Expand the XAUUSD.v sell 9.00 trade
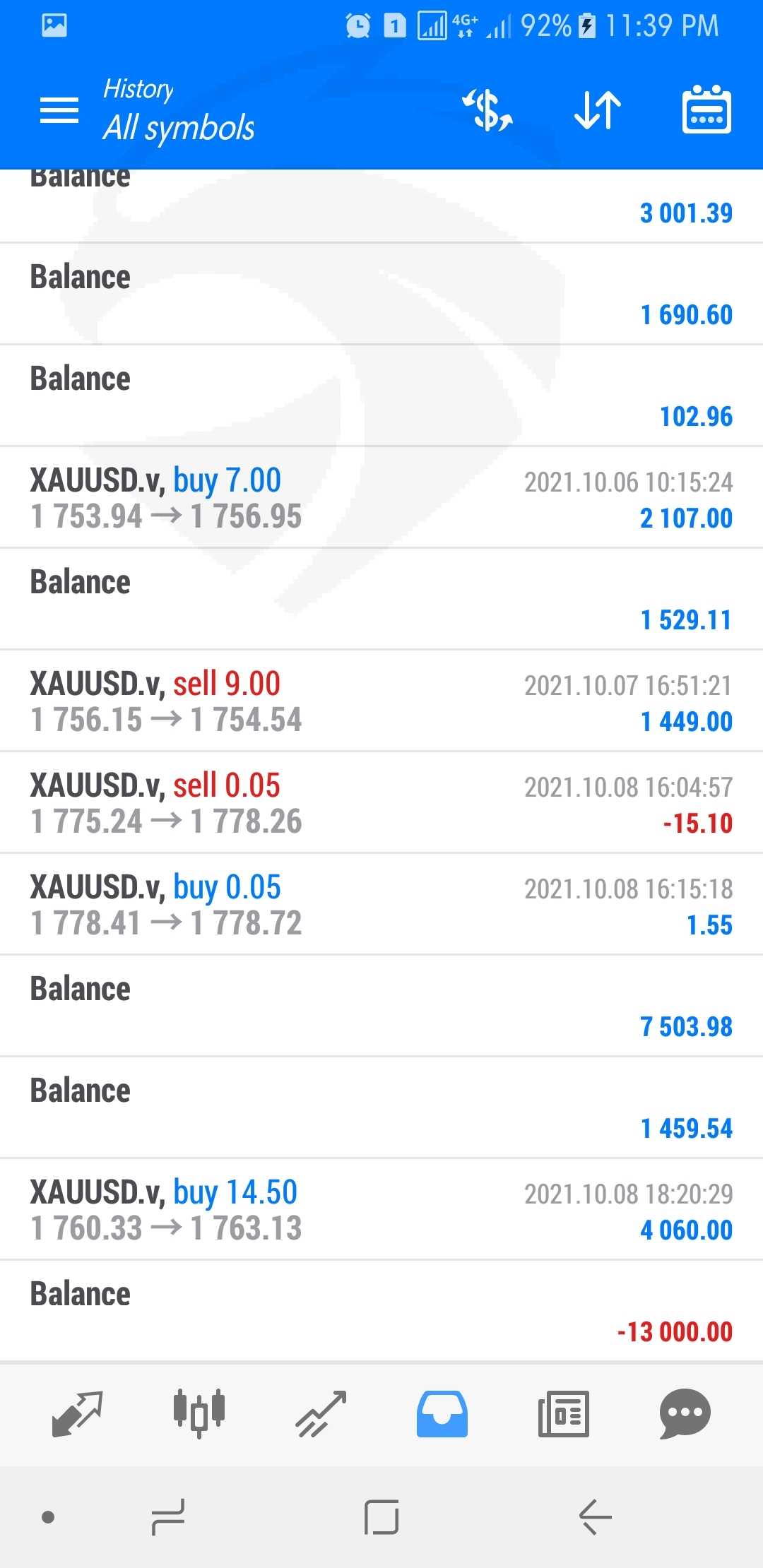This screenshot has width=763, height=1568. (x=381, y=701)
